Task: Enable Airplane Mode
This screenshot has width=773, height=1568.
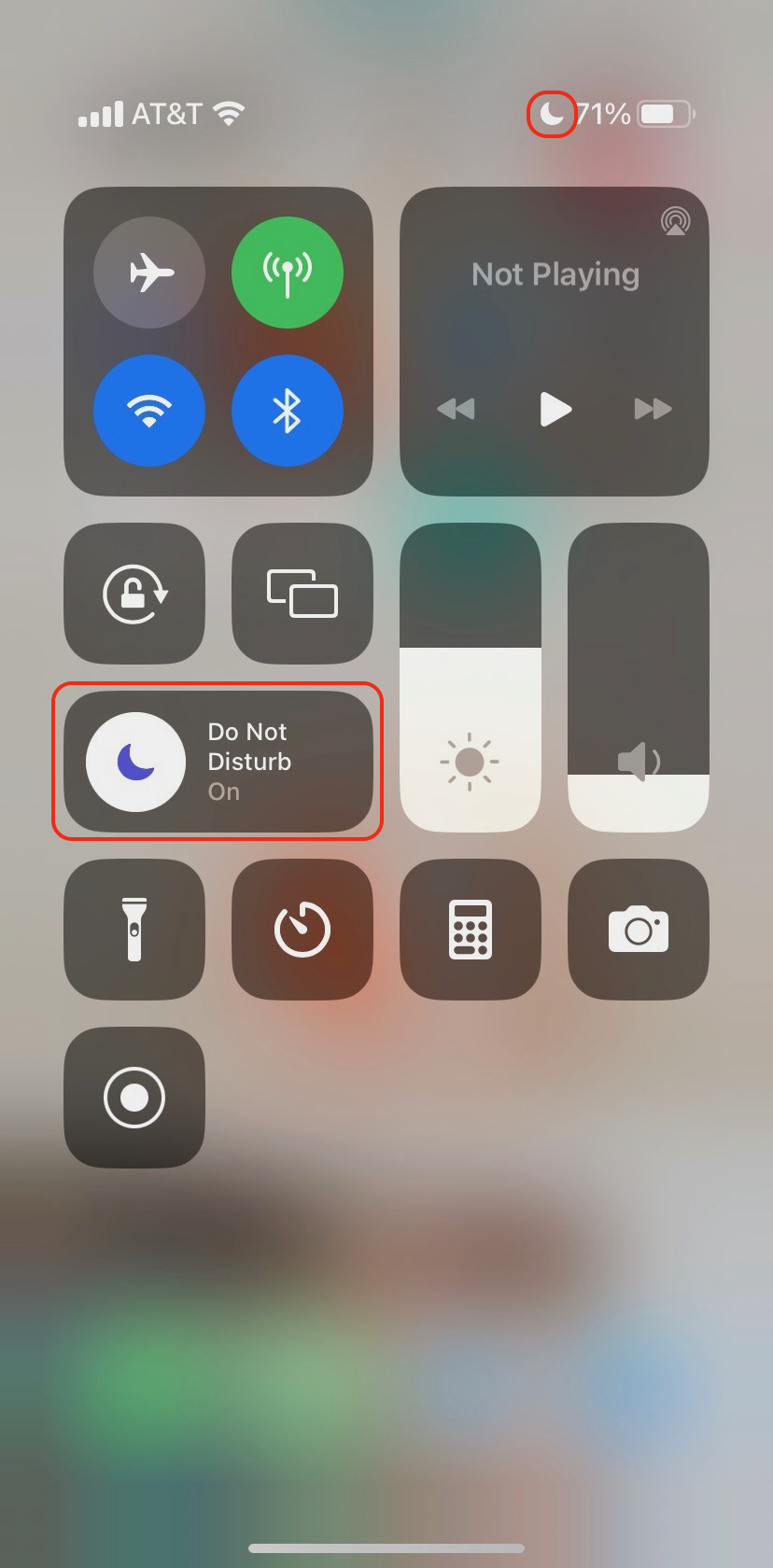Action: [149, 273]
